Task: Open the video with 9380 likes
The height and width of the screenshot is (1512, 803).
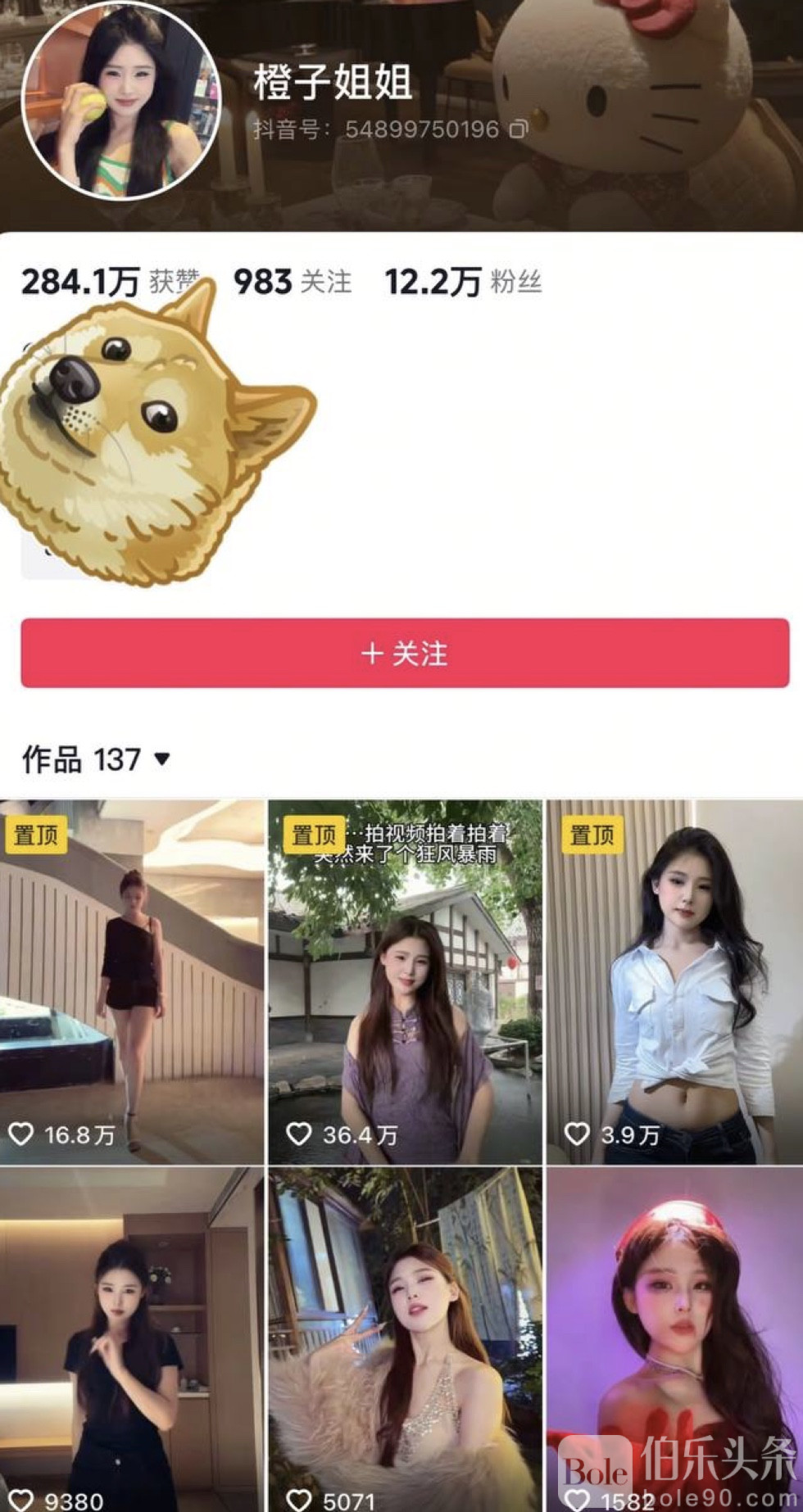Action: 132,1339
